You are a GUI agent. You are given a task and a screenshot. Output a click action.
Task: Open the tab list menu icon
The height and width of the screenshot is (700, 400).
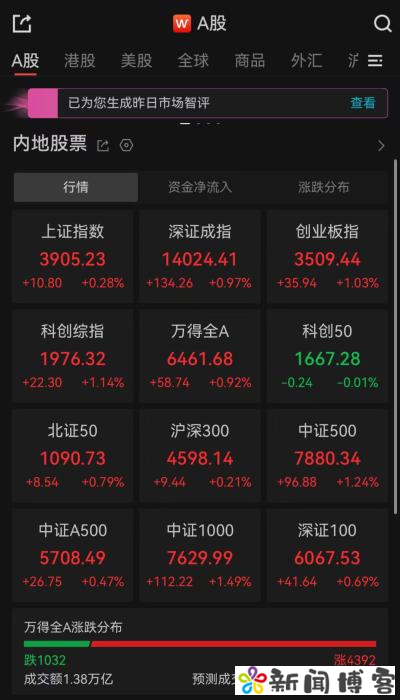click(375, 60)
